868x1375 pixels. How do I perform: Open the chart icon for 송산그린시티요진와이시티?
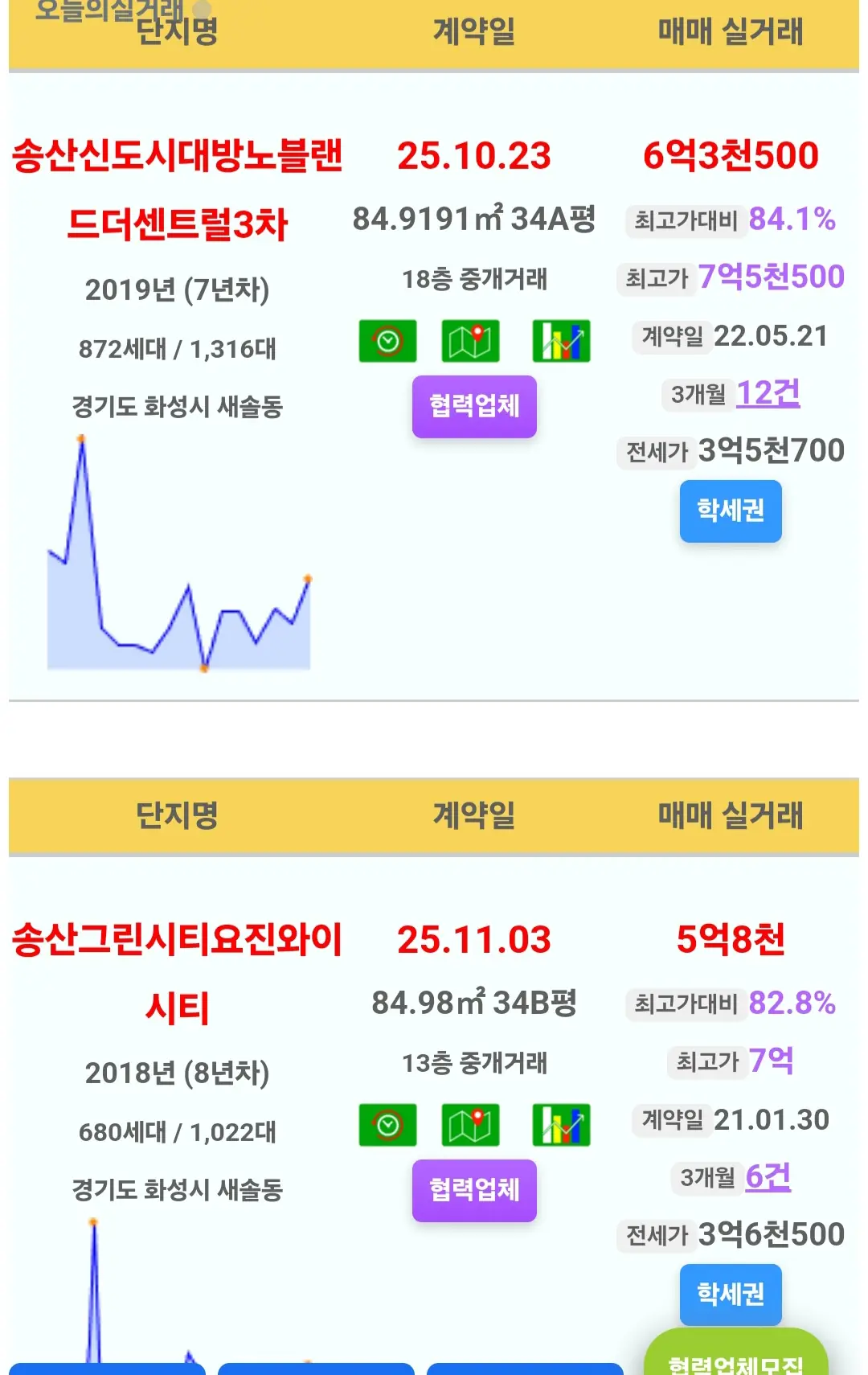[x=561, y=1125]
